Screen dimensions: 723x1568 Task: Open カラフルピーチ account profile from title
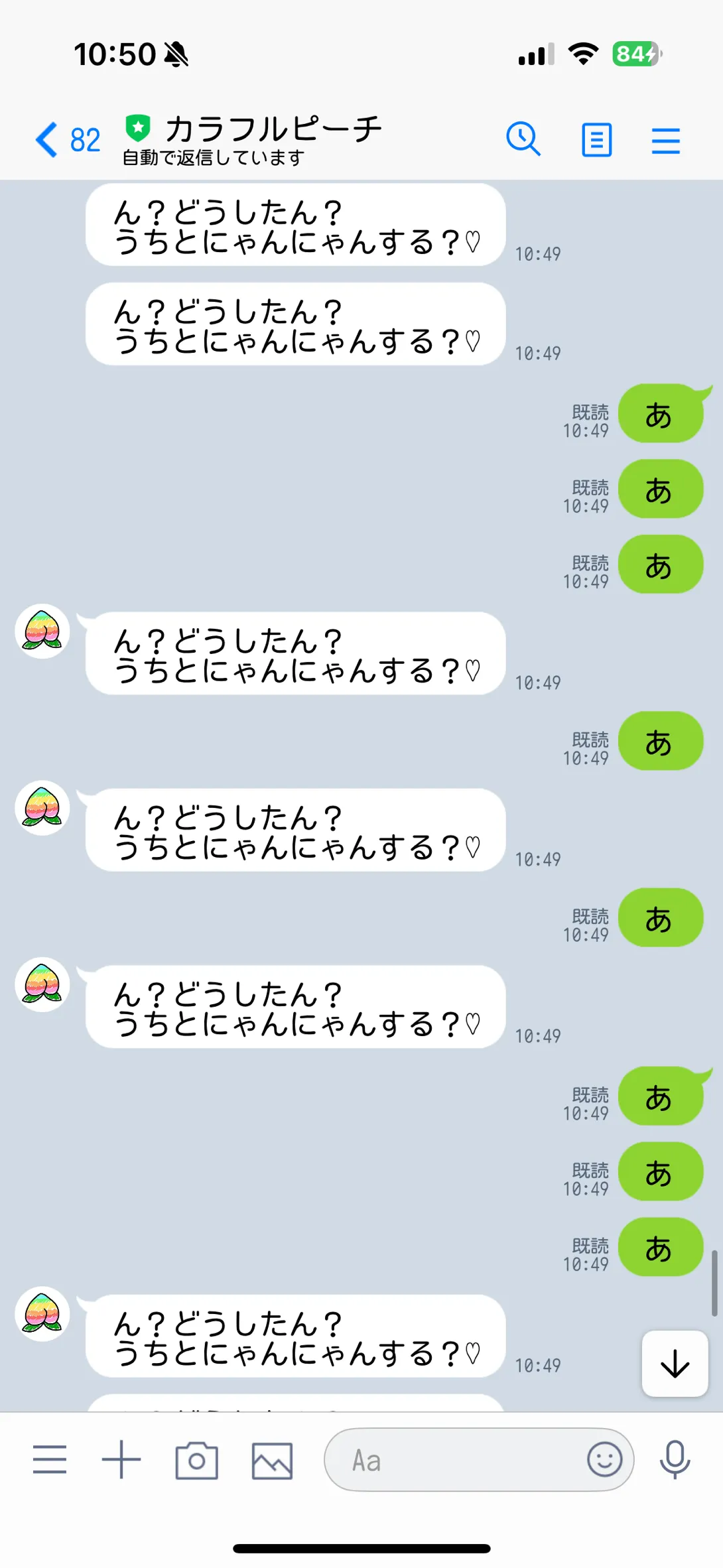273,129
